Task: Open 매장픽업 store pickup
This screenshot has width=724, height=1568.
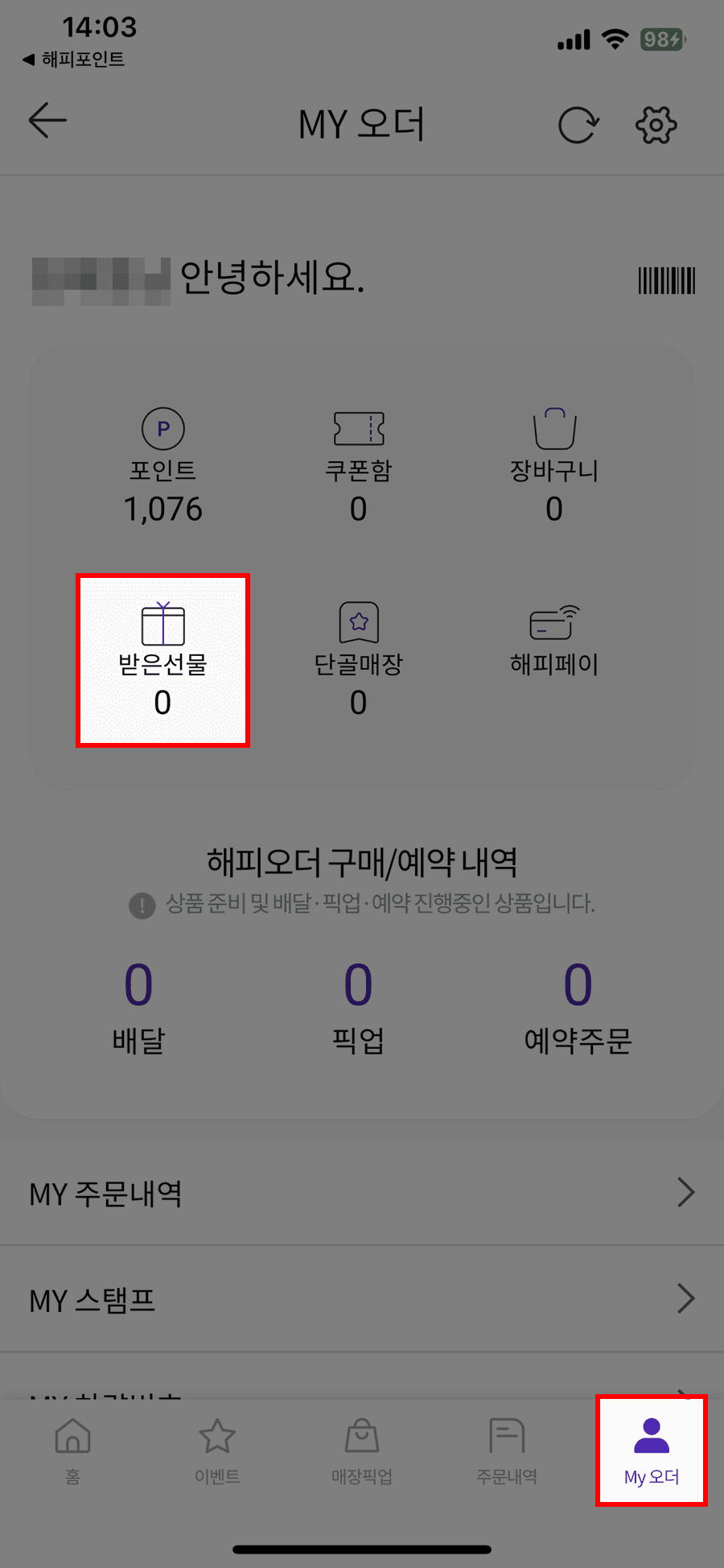Action: pos(360,1453)
